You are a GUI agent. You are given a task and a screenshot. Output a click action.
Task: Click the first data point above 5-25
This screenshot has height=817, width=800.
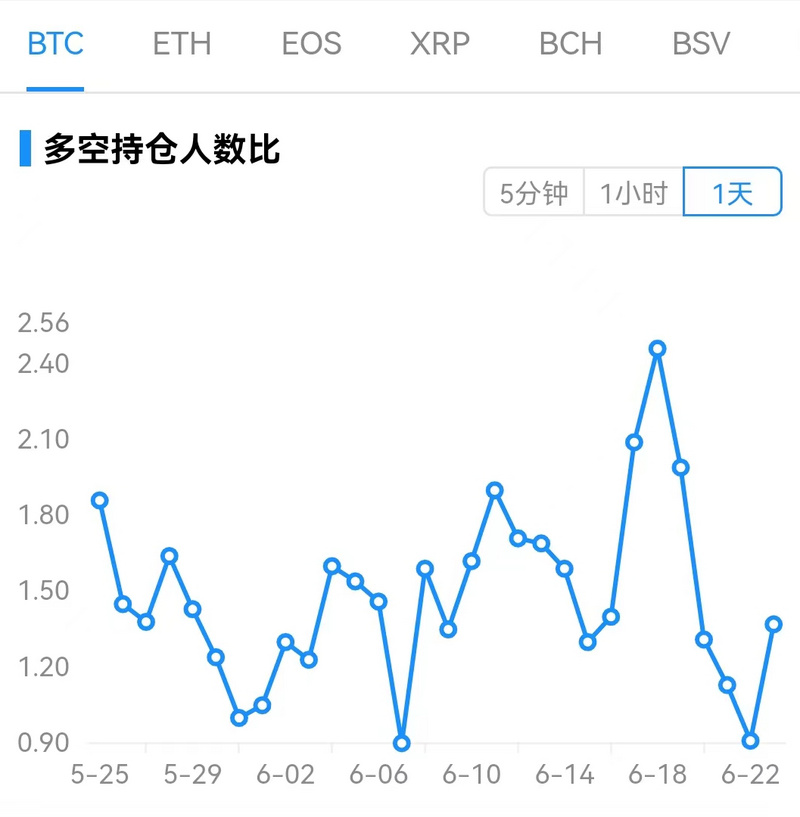(x=99, y=499)
